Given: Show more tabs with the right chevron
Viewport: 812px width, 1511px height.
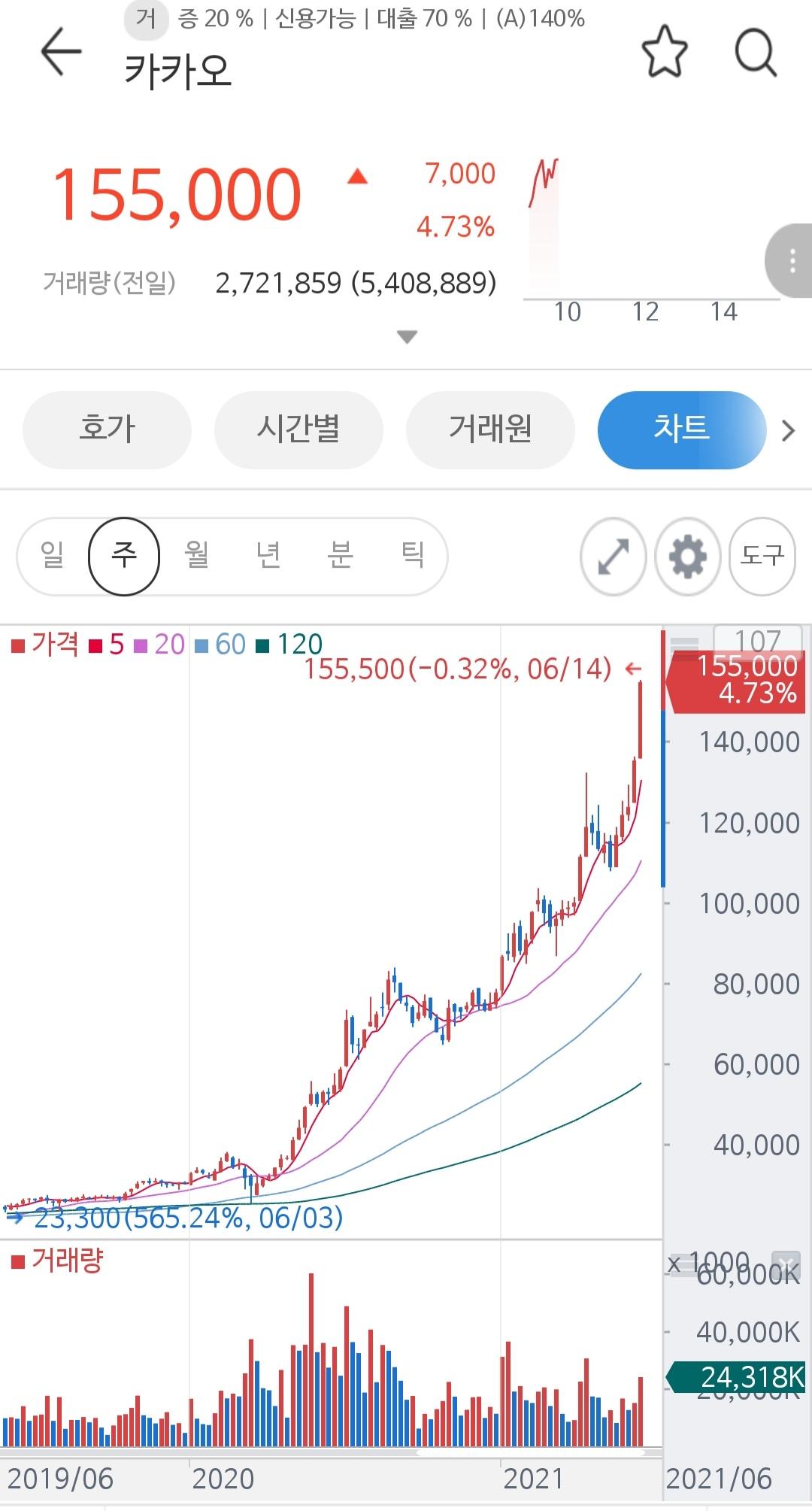Looking at the screenshot, I should [788, 431].
